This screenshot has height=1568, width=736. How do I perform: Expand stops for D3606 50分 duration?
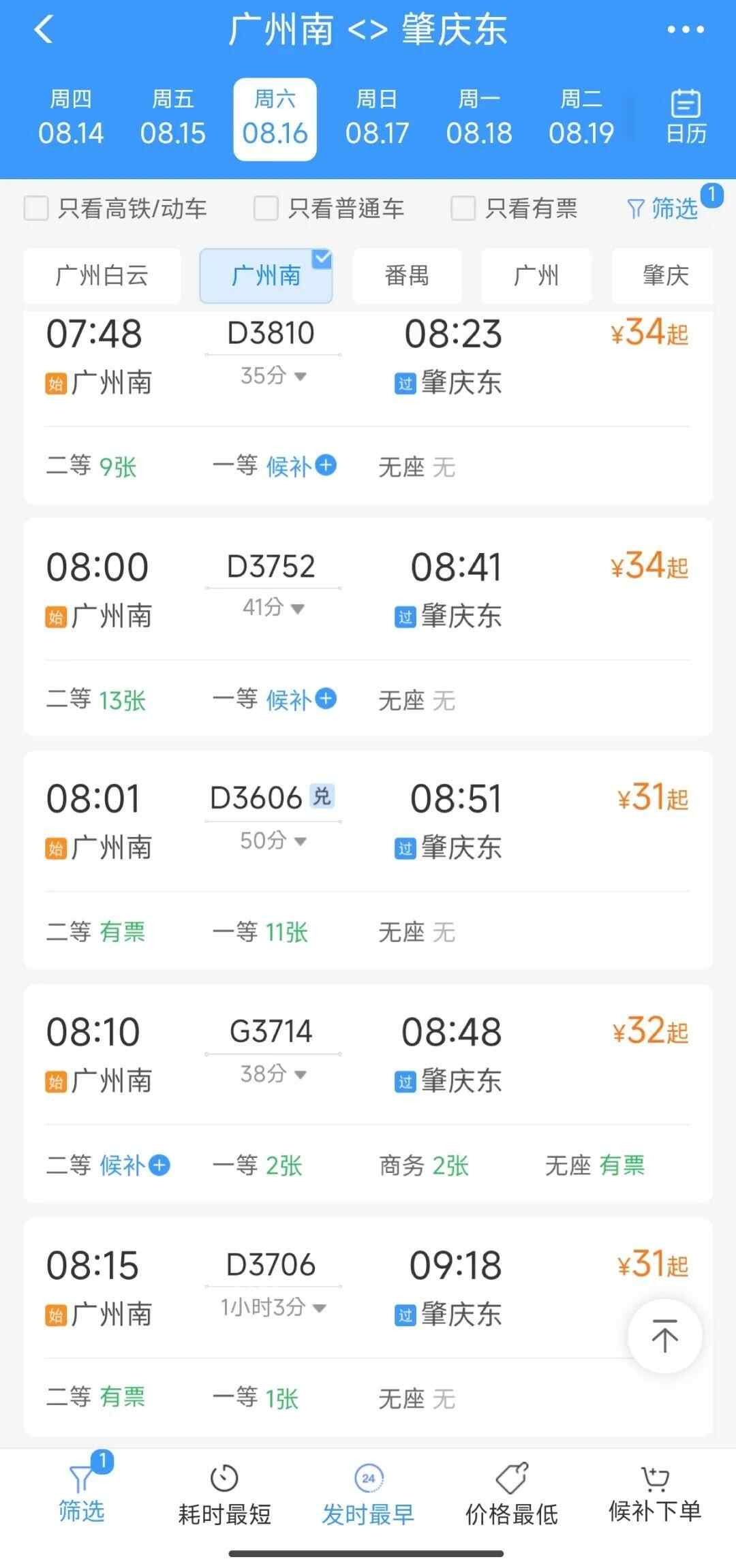[273, 841]
